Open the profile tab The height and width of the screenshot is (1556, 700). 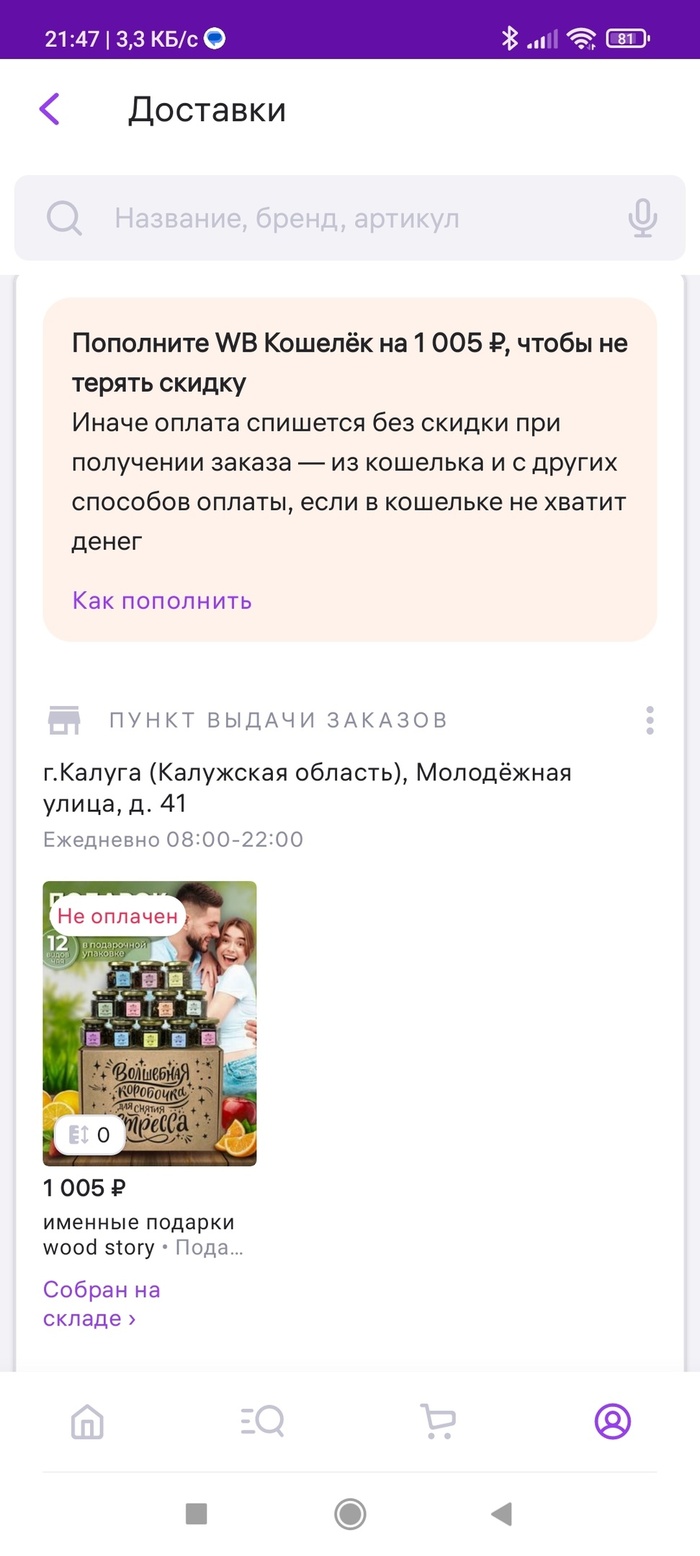point(612,1421)
